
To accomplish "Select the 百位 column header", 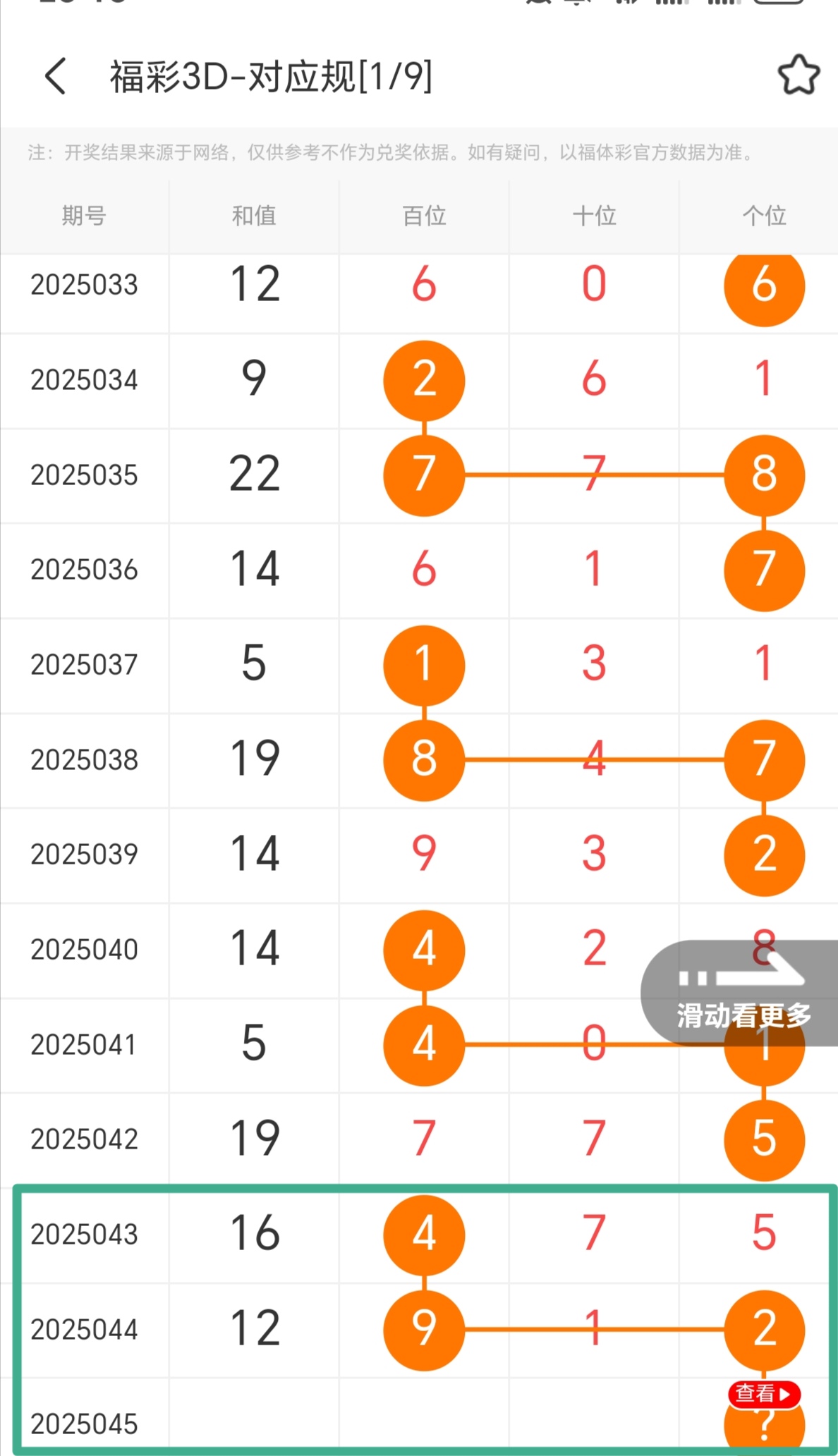I will pos(423,216).
